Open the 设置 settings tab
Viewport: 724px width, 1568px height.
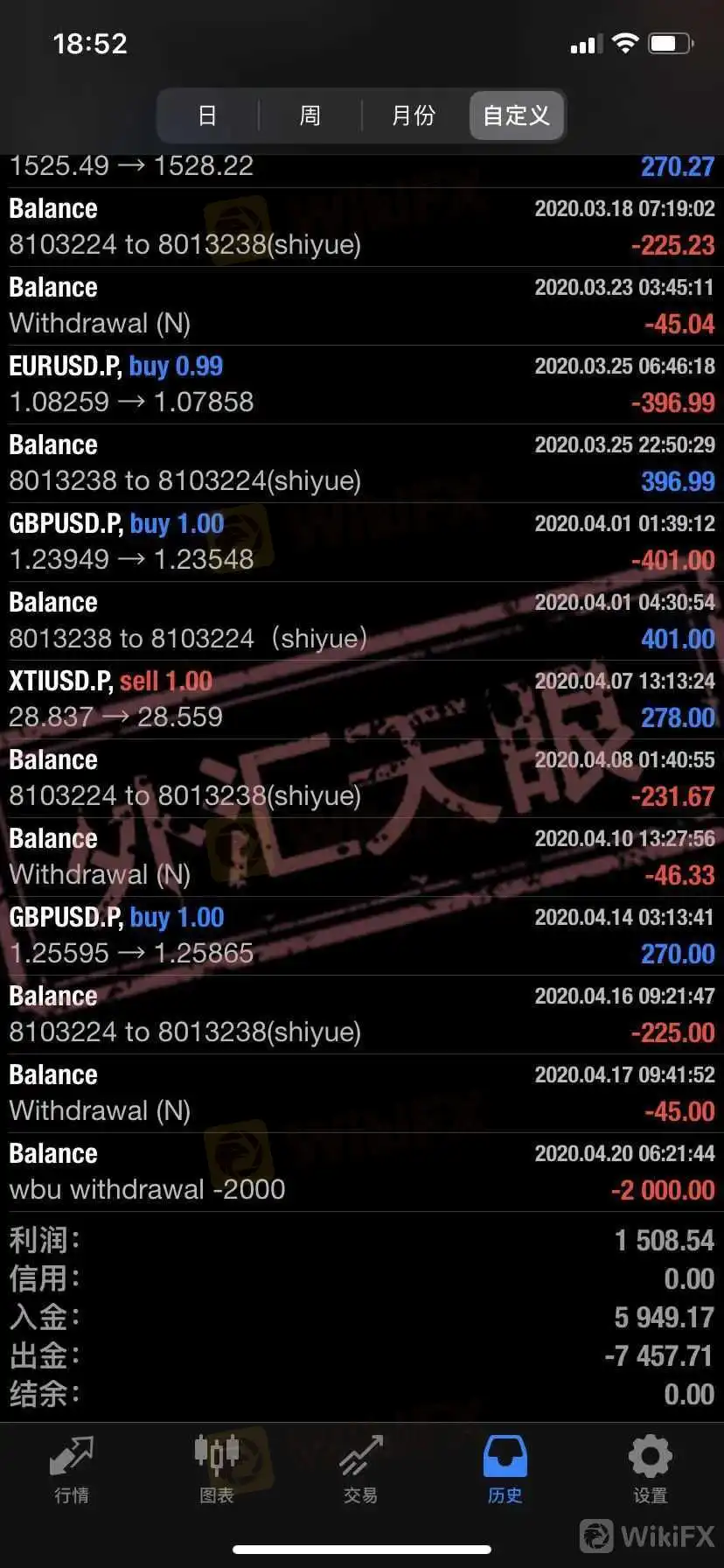[x=651, y=1470]
